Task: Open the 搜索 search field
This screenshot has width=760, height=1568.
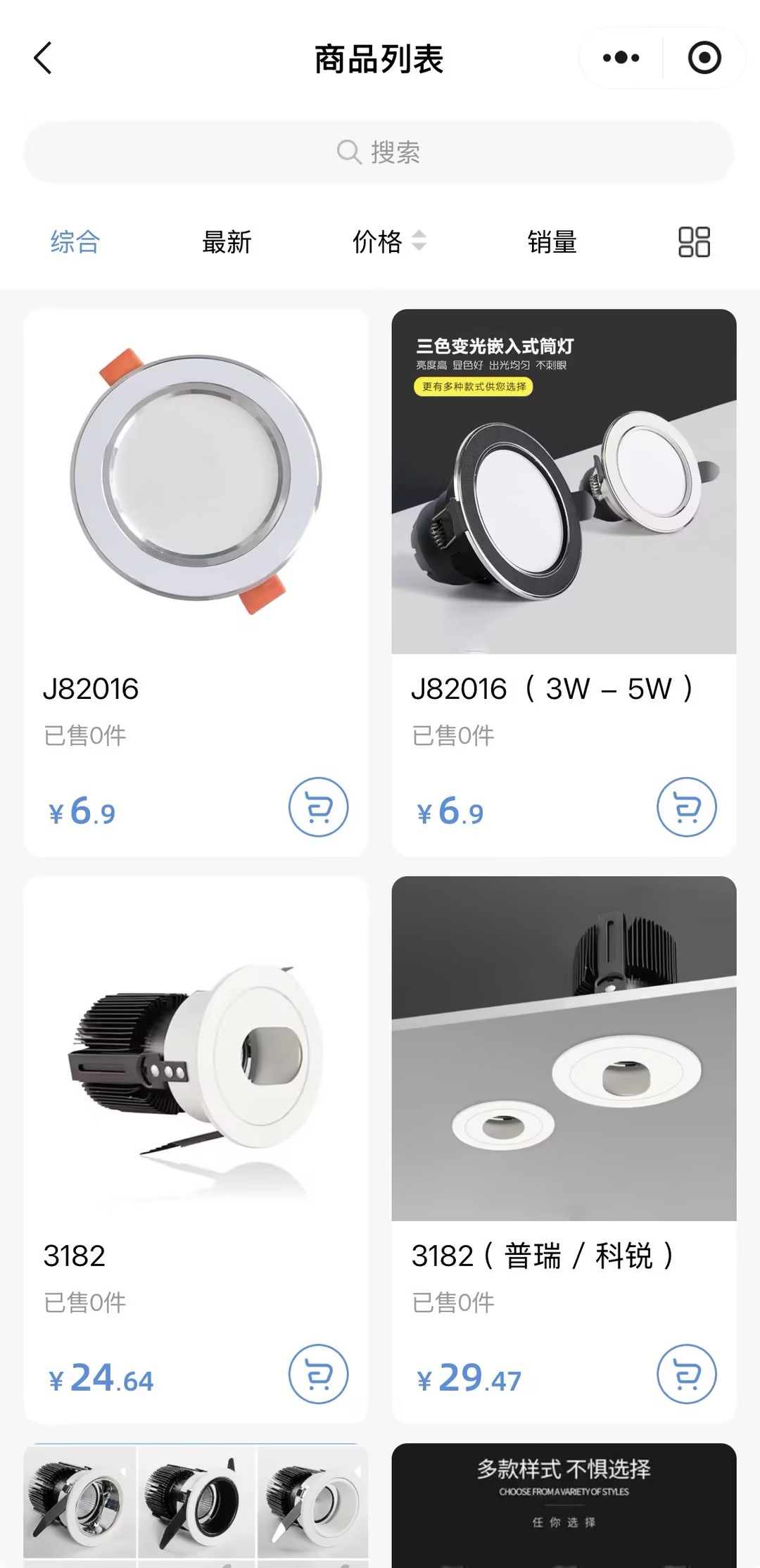Action: pos(379,152)
